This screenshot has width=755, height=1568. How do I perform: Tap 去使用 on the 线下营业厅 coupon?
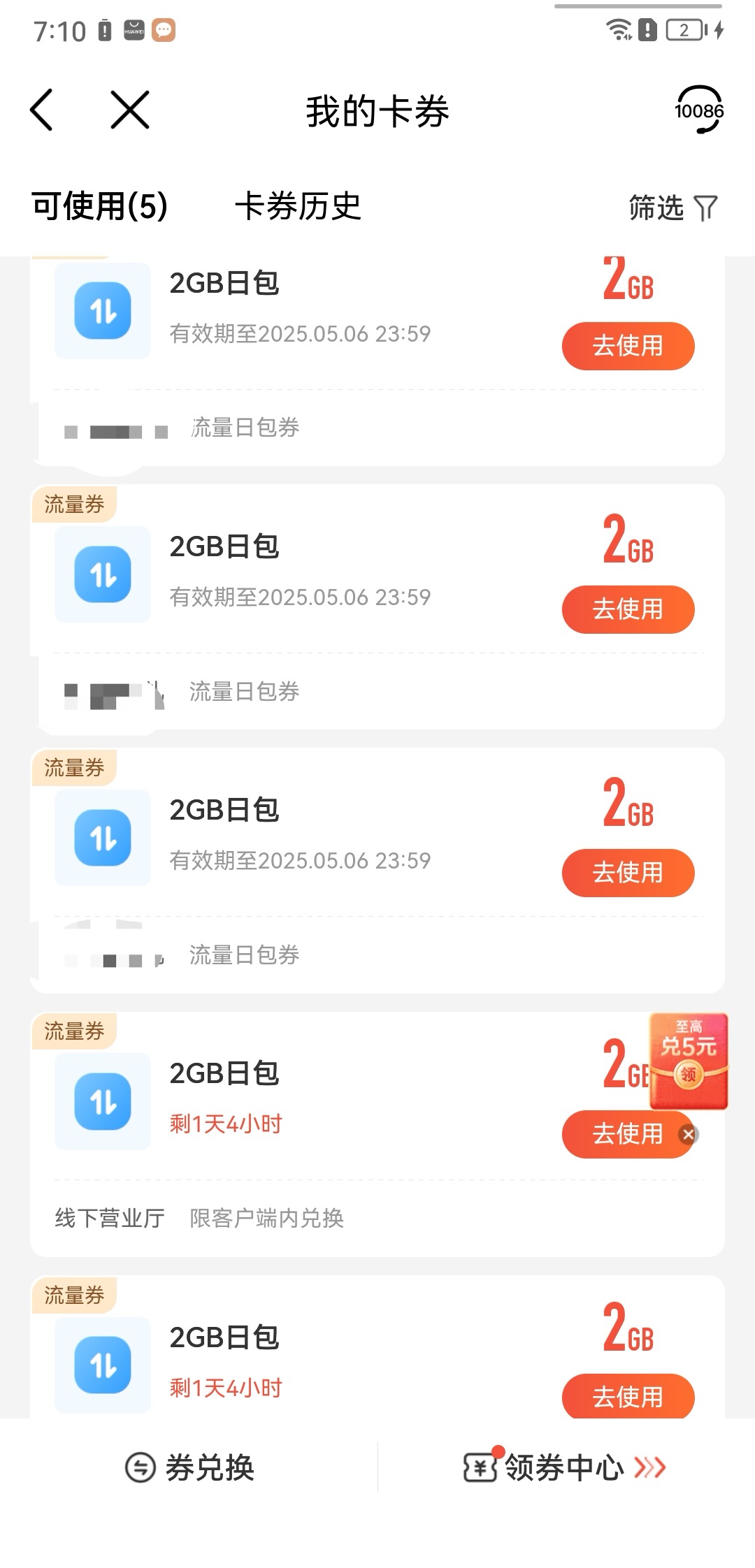(x=619, y=1134)
